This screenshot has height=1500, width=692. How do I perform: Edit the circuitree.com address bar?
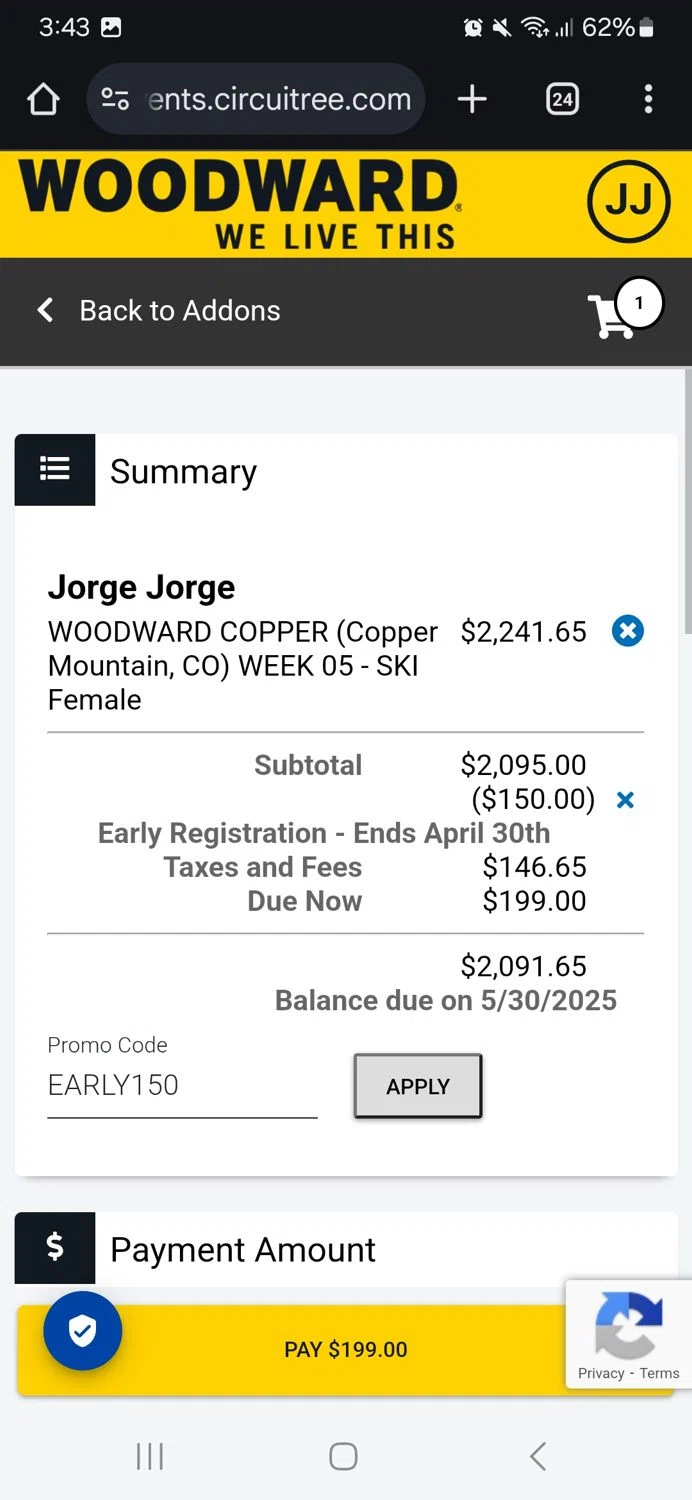click(x=278, y=99)
